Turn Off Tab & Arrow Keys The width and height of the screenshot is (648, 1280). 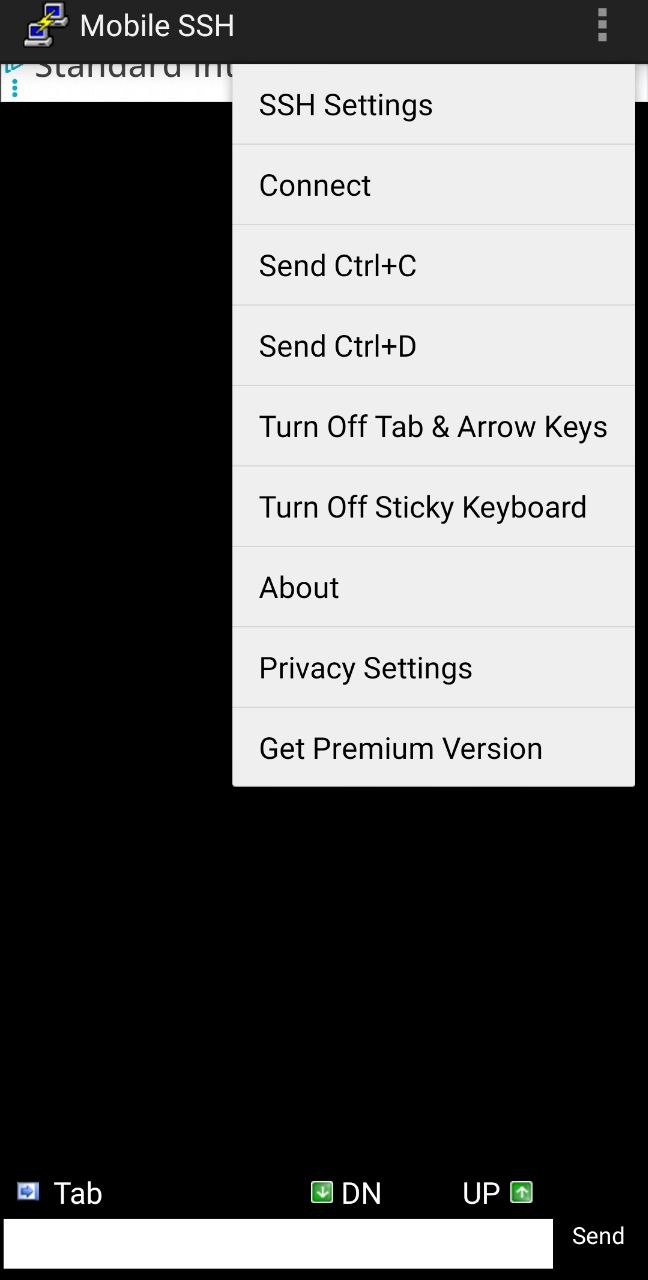pos(433,427)
